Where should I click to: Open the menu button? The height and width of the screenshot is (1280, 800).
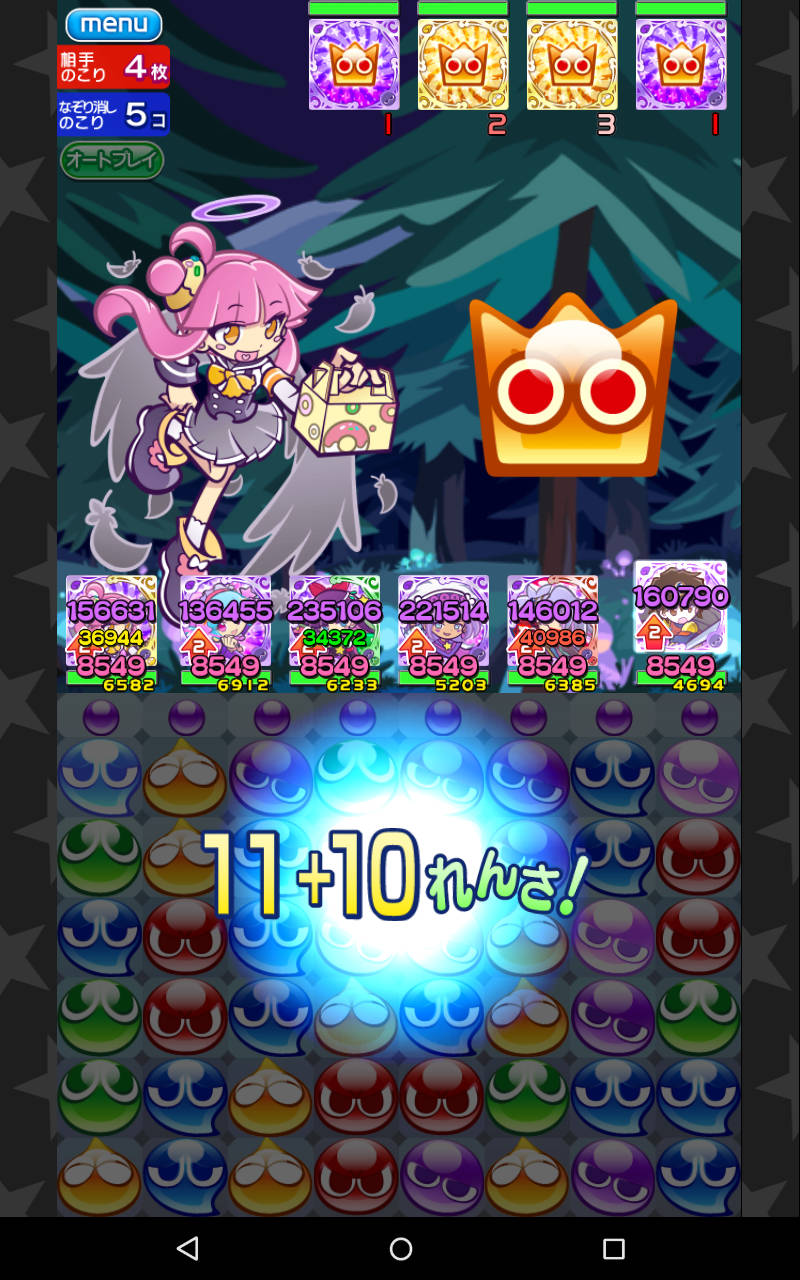point(113,24)
